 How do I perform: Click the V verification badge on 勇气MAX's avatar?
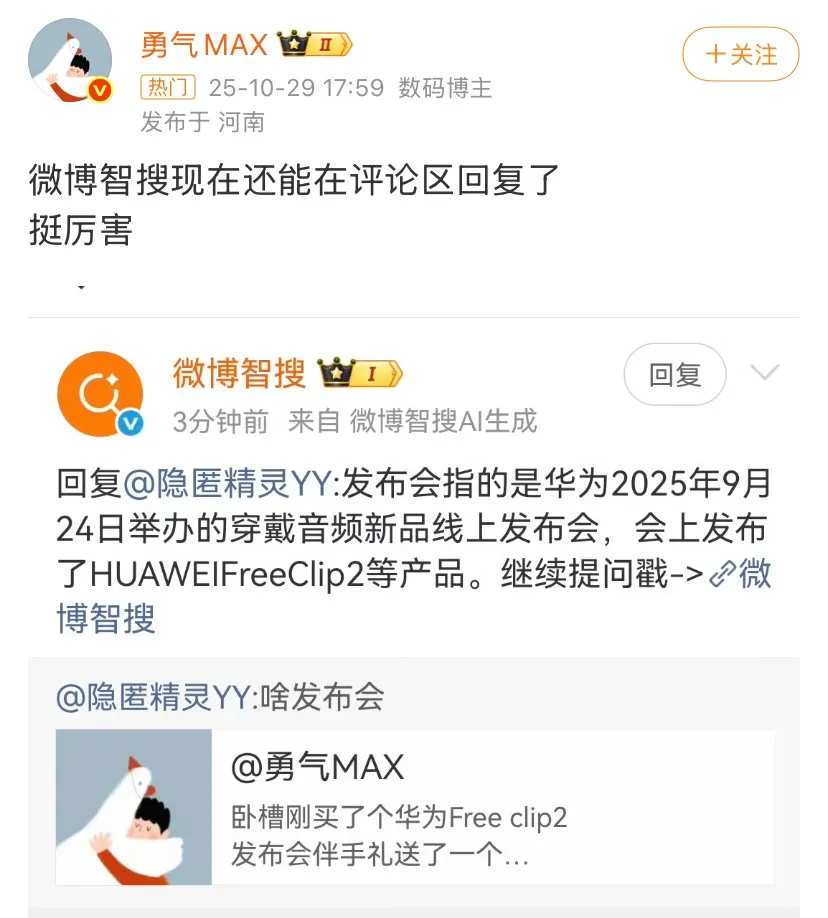tap(100, 92)
